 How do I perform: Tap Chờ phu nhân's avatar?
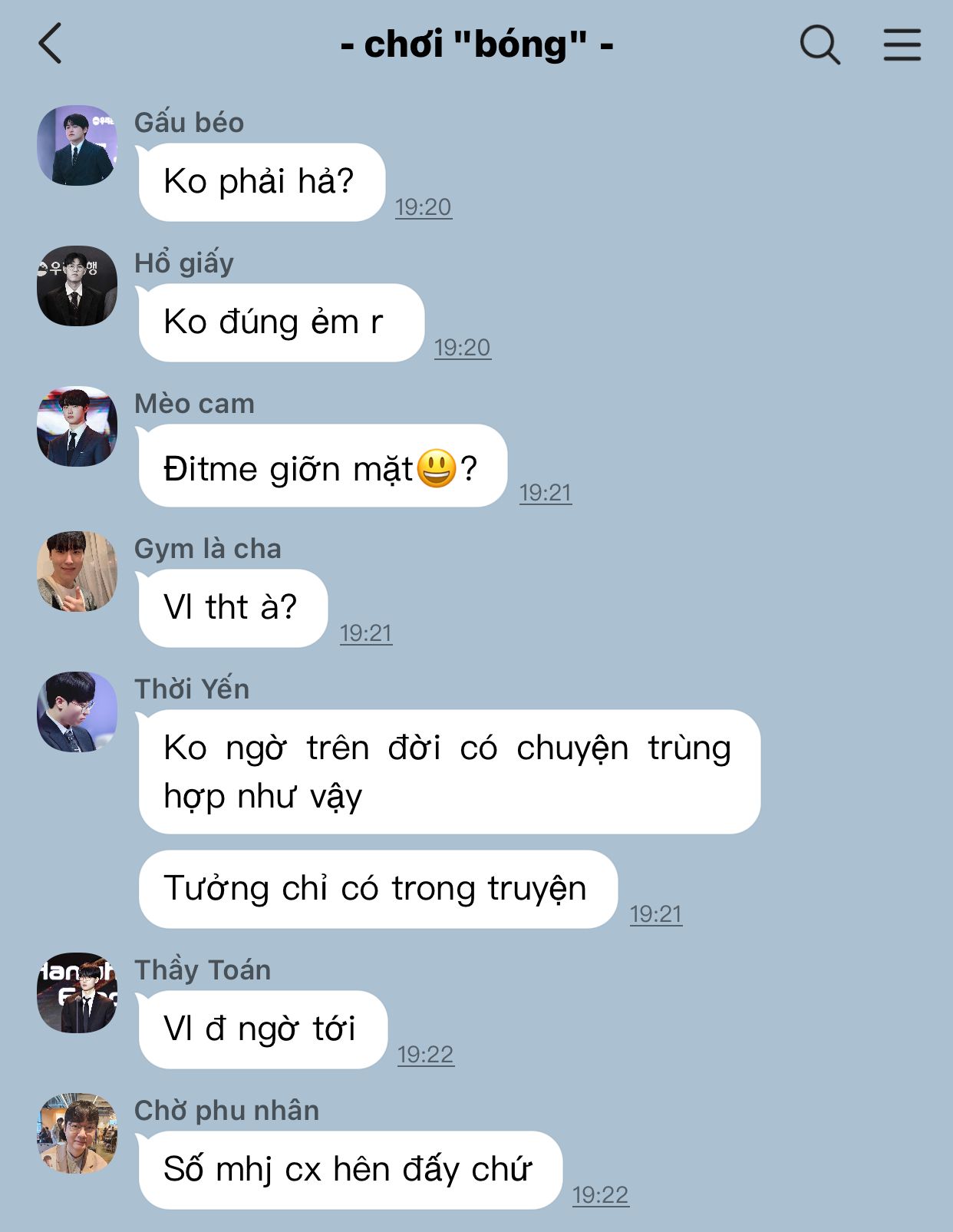click(x=77, y=1133)
